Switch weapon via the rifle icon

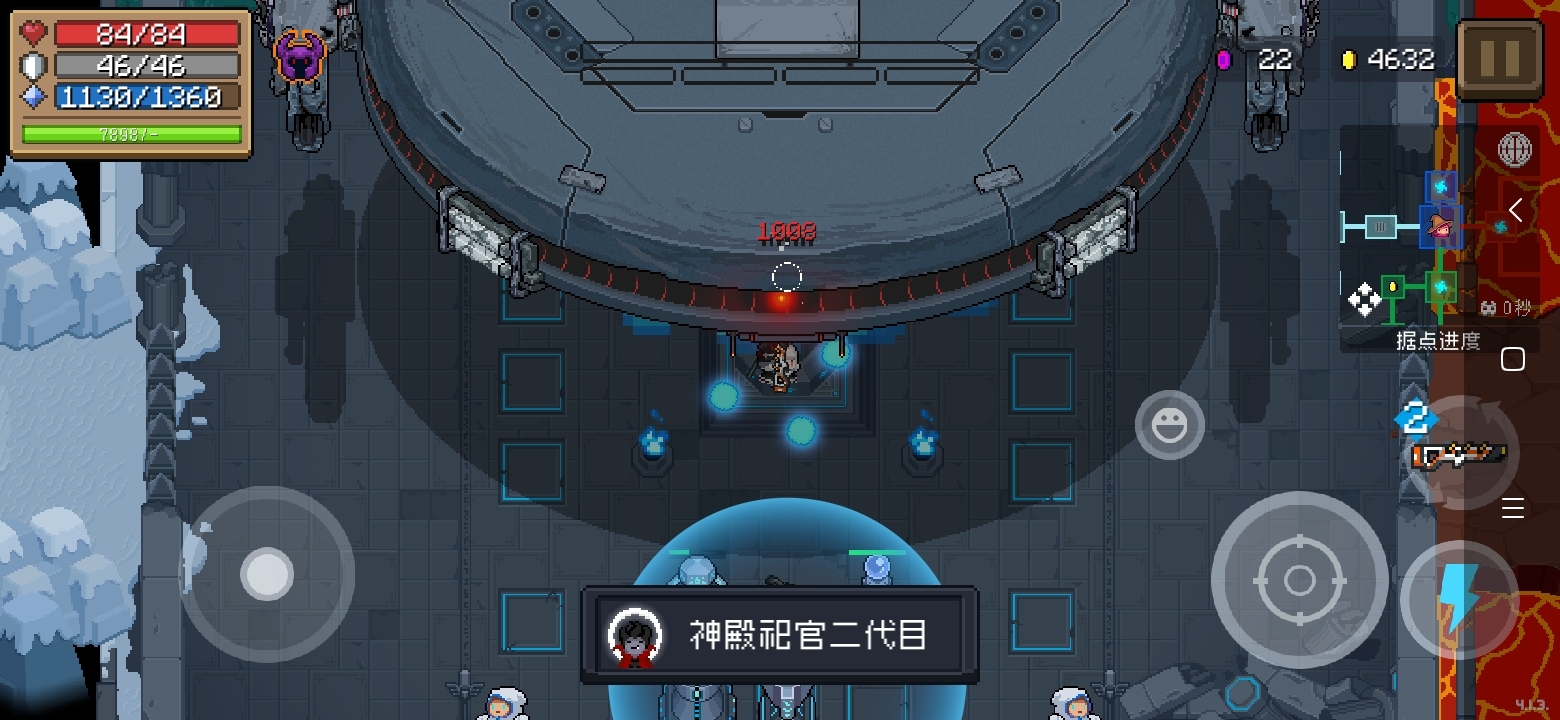pos(1458,454)
